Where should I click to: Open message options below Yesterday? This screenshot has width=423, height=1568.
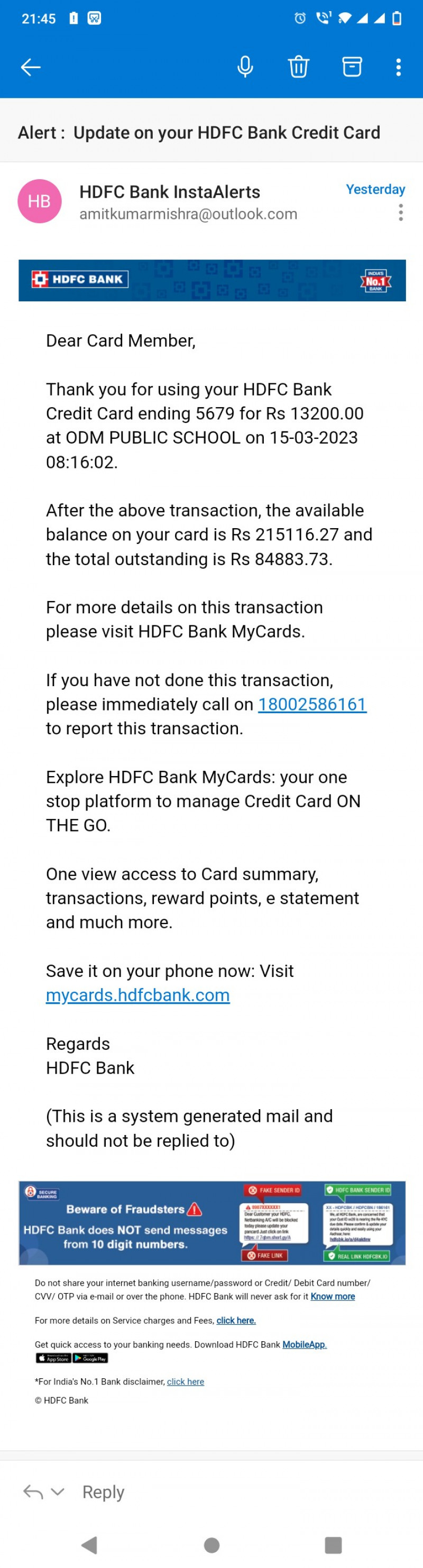point(400,213)
